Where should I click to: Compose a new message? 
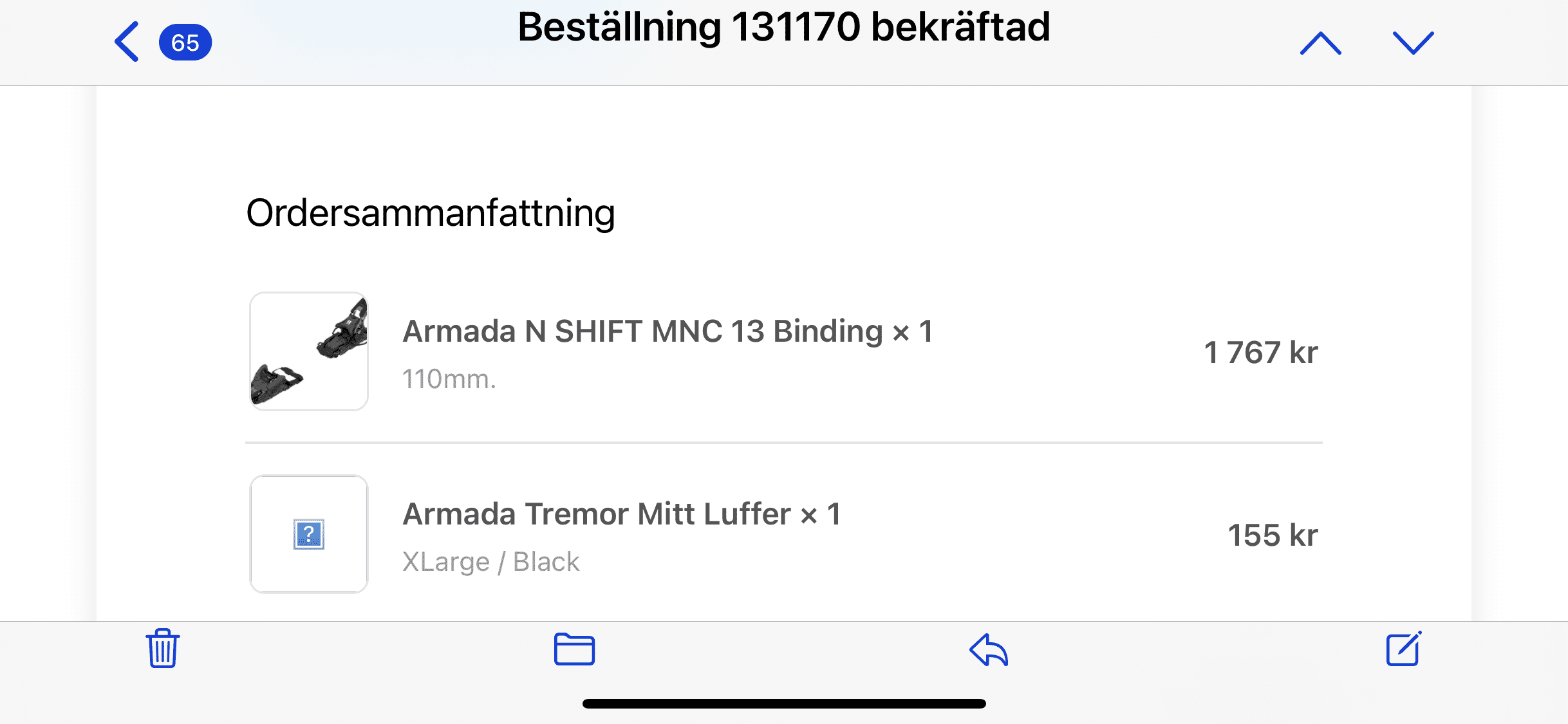1403,649
